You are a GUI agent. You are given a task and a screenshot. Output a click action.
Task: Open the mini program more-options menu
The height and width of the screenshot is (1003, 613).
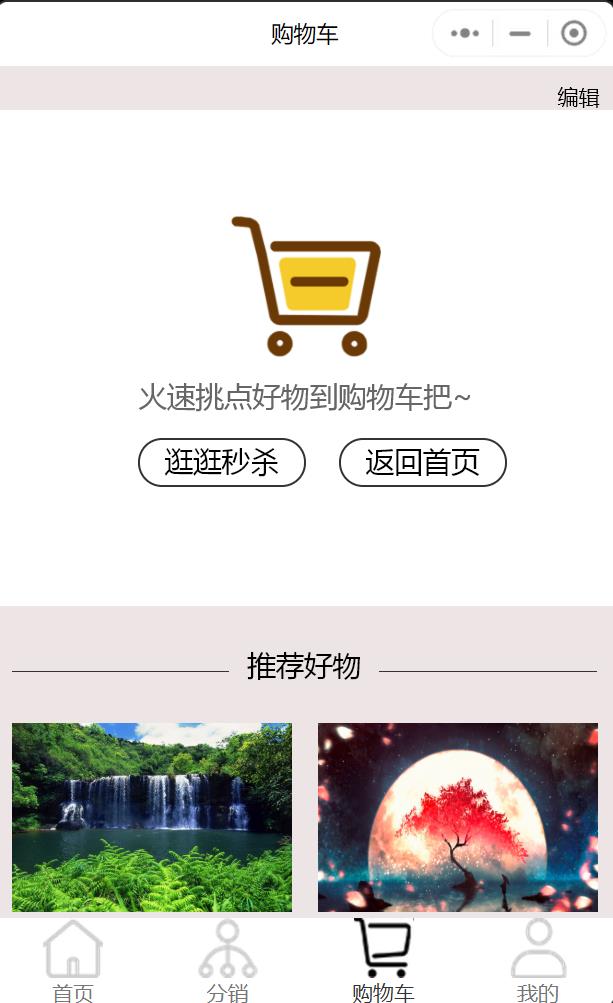(x=465, y=33)
